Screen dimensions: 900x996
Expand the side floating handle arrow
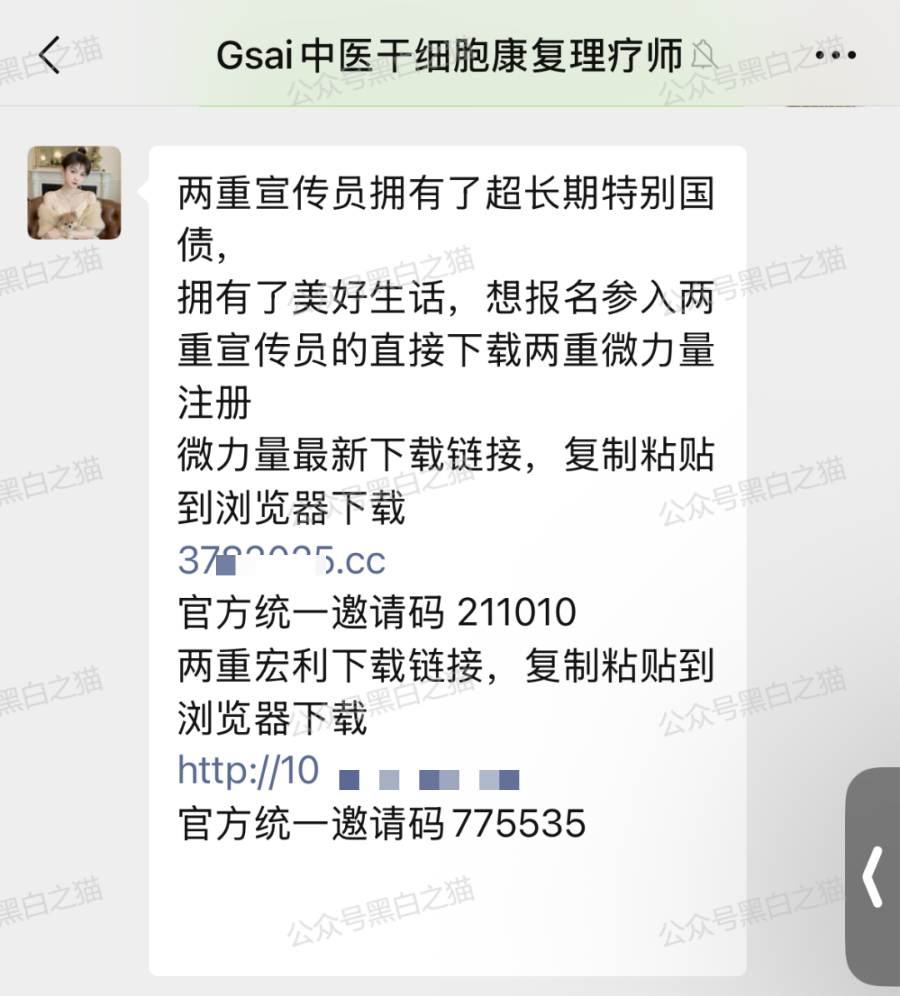[x=873, y=877]
